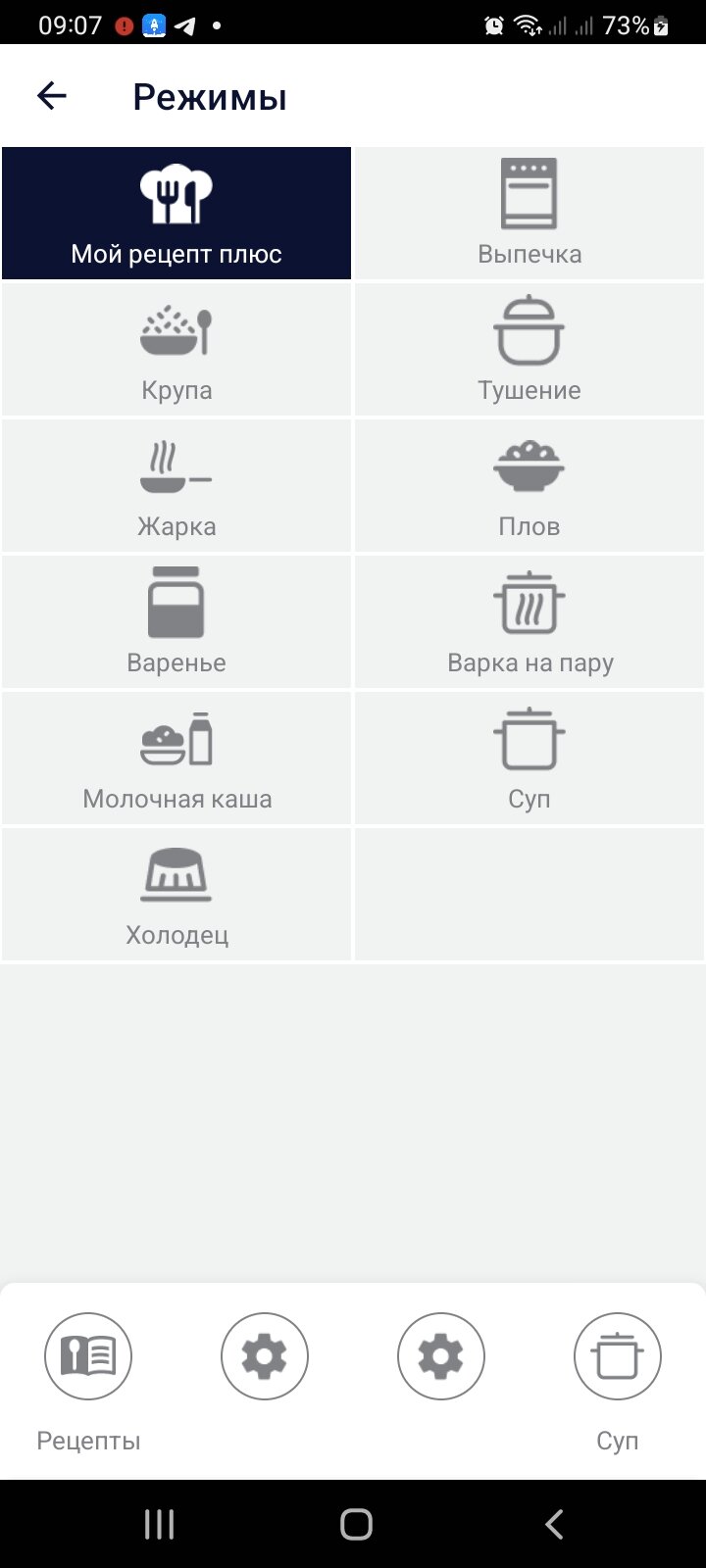
Task: Open the recent apps view
Action: [x=159, y=1524]
